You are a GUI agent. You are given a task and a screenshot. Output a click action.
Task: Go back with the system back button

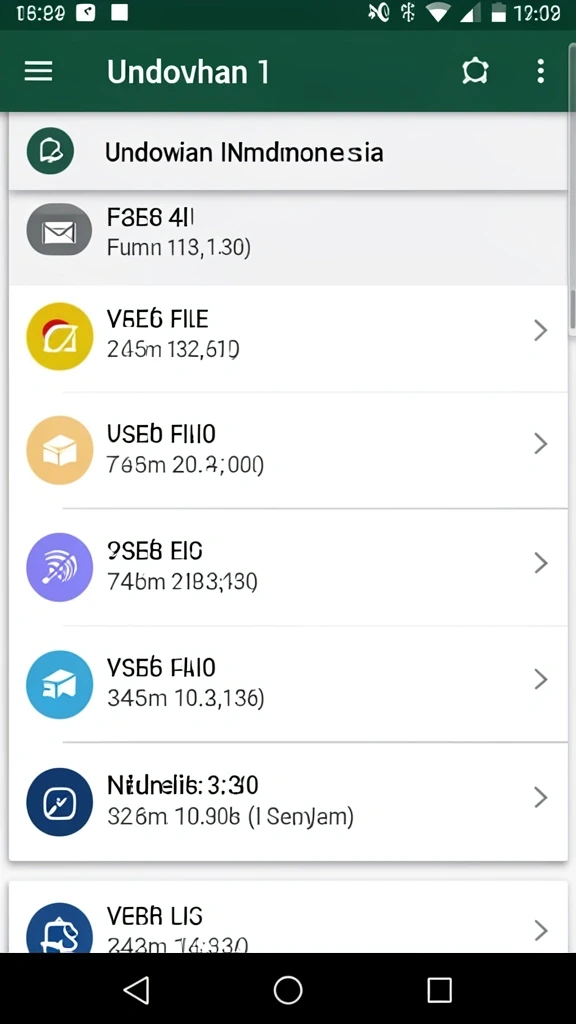tap(136, 989)
